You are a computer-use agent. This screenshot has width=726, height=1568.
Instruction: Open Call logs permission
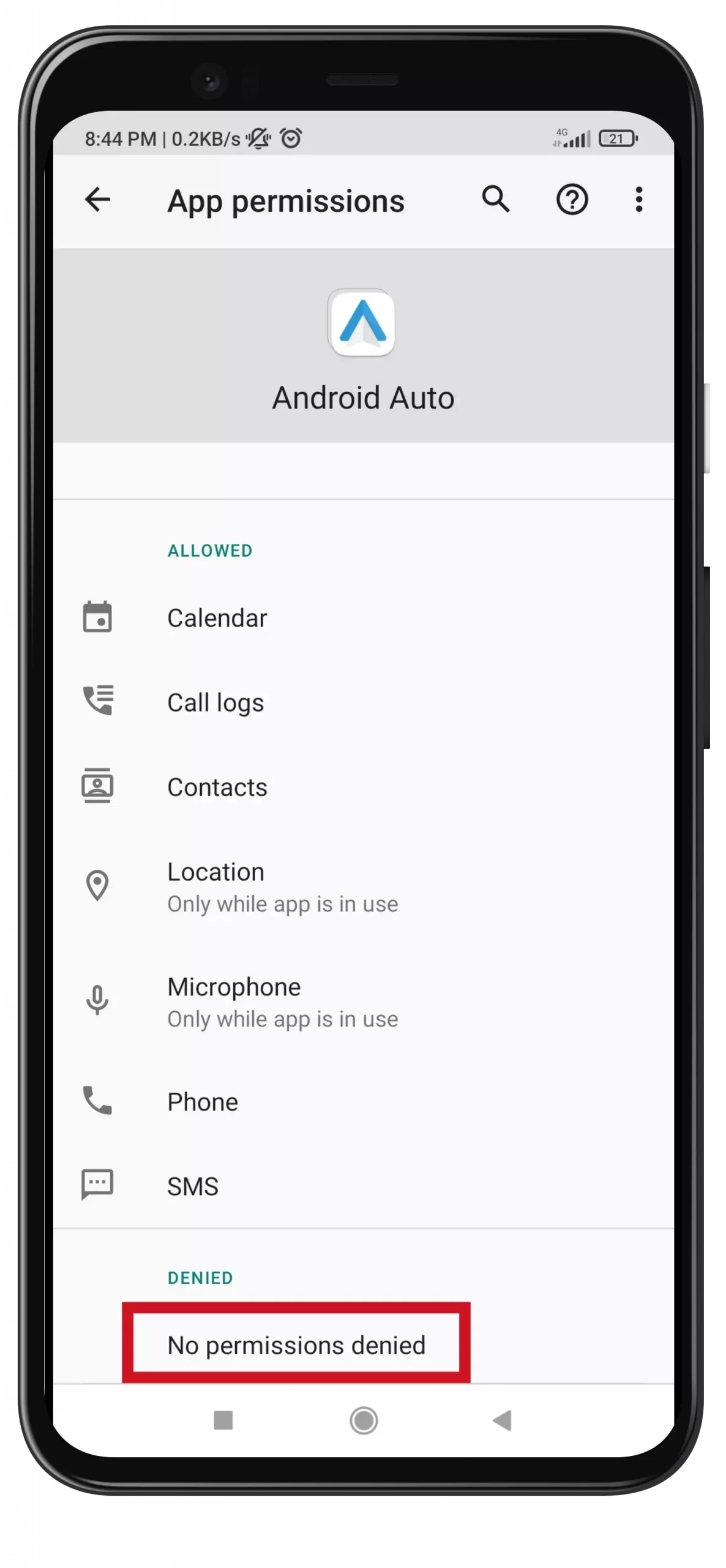tap(363, 702)
